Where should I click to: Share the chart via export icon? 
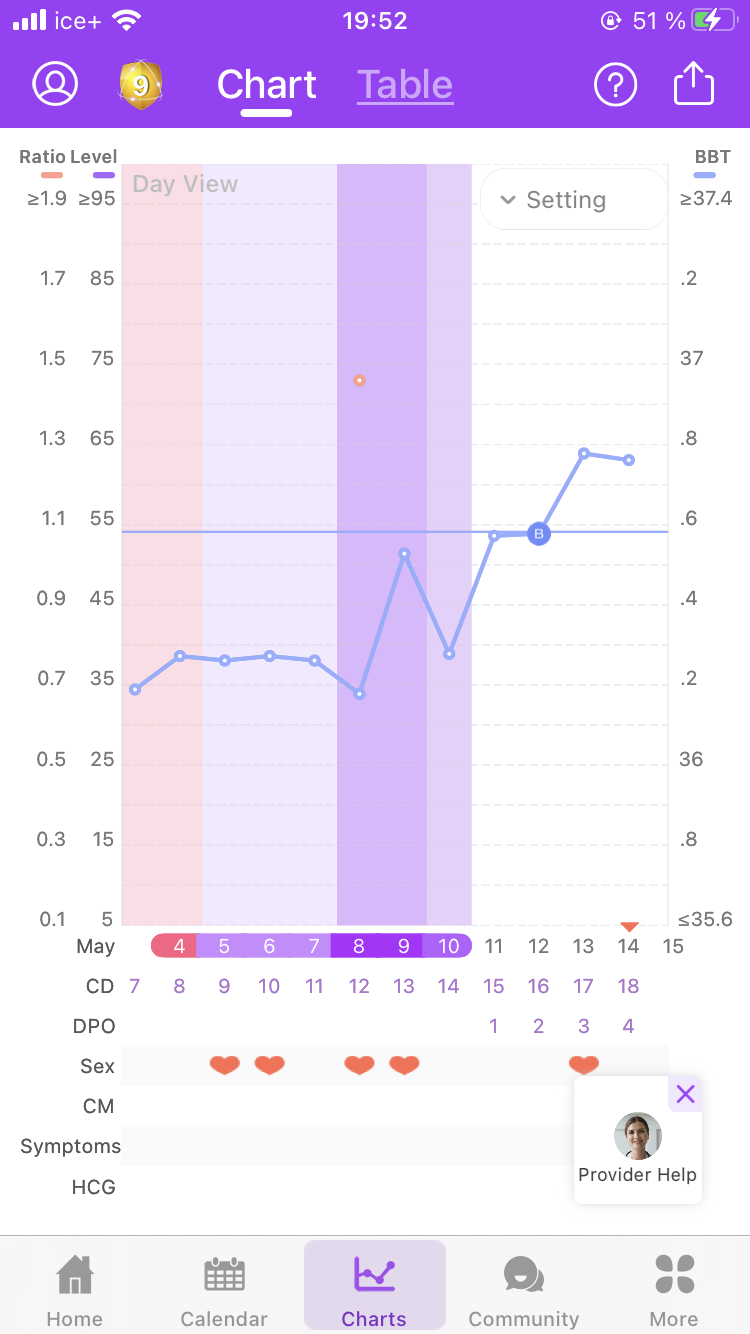coord(693,85)
